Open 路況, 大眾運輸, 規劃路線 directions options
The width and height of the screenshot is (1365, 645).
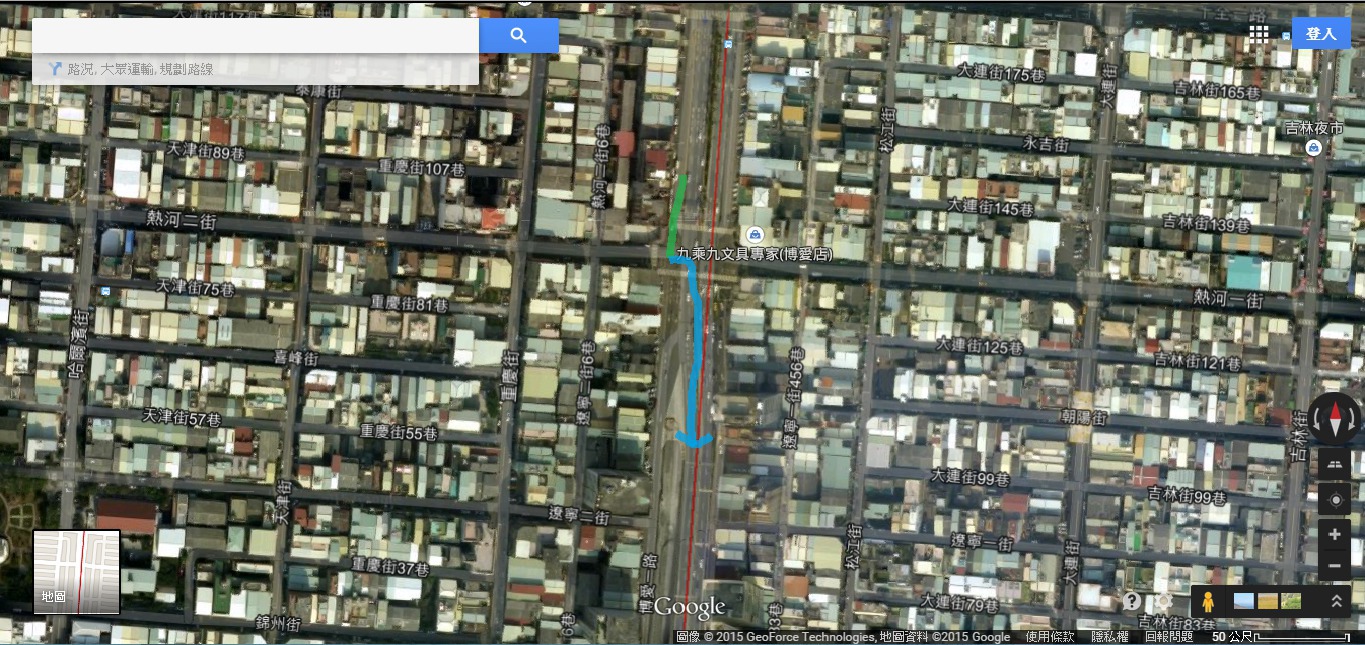(x=139, y=69)
